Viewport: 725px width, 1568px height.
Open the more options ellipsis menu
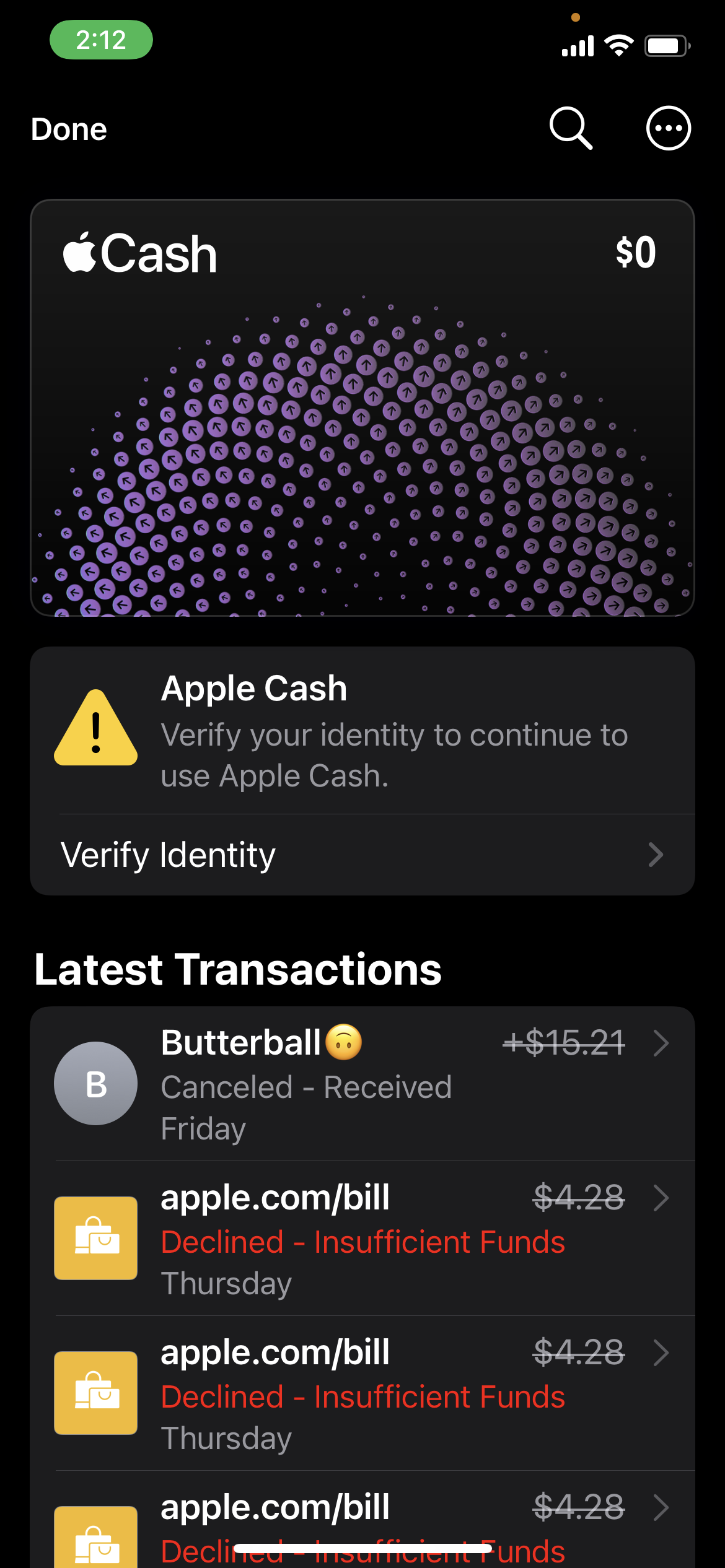coord(668,128)
